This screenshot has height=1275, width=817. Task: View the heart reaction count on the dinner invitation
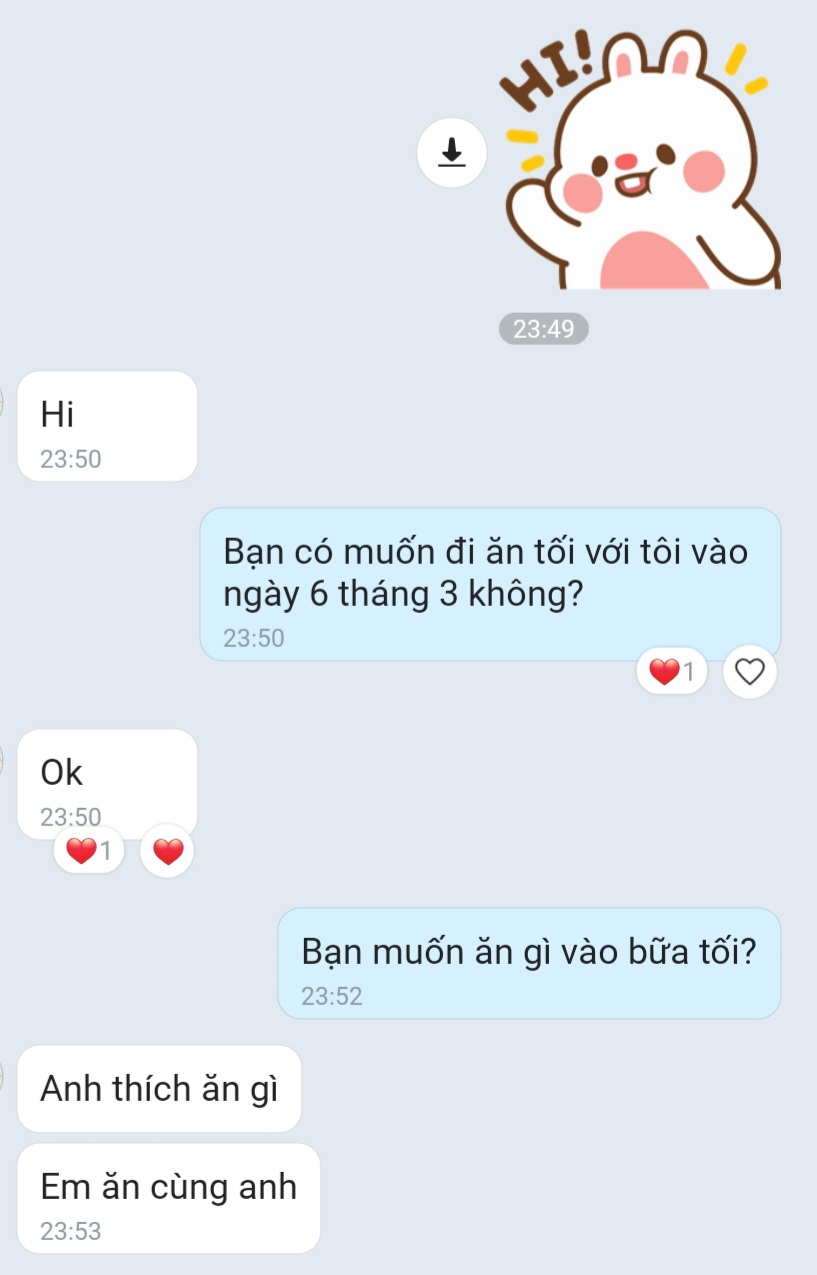point(672,672)
